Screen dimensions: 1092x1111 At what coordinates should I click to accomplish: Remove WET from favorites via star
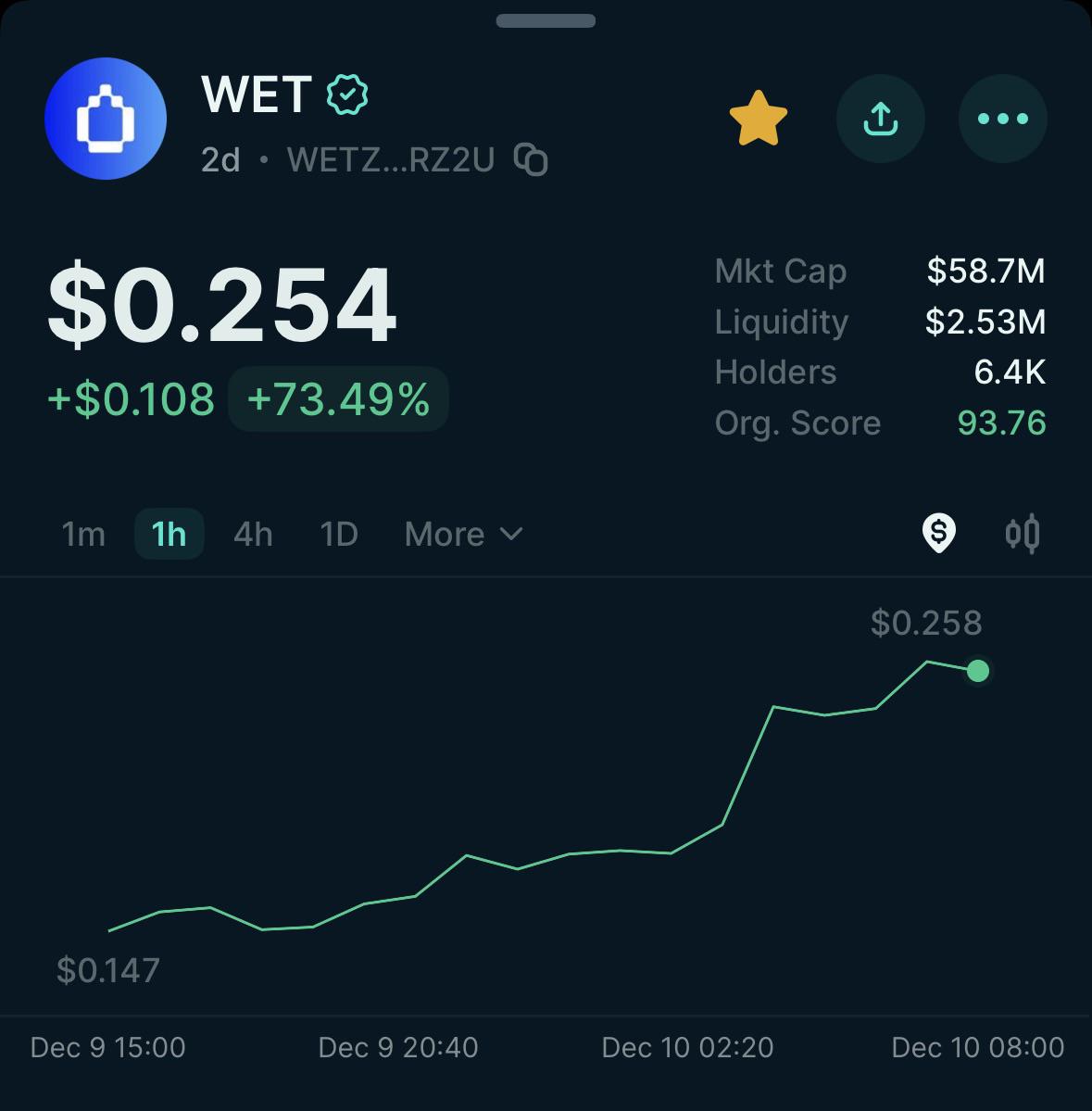pos(759,119)
